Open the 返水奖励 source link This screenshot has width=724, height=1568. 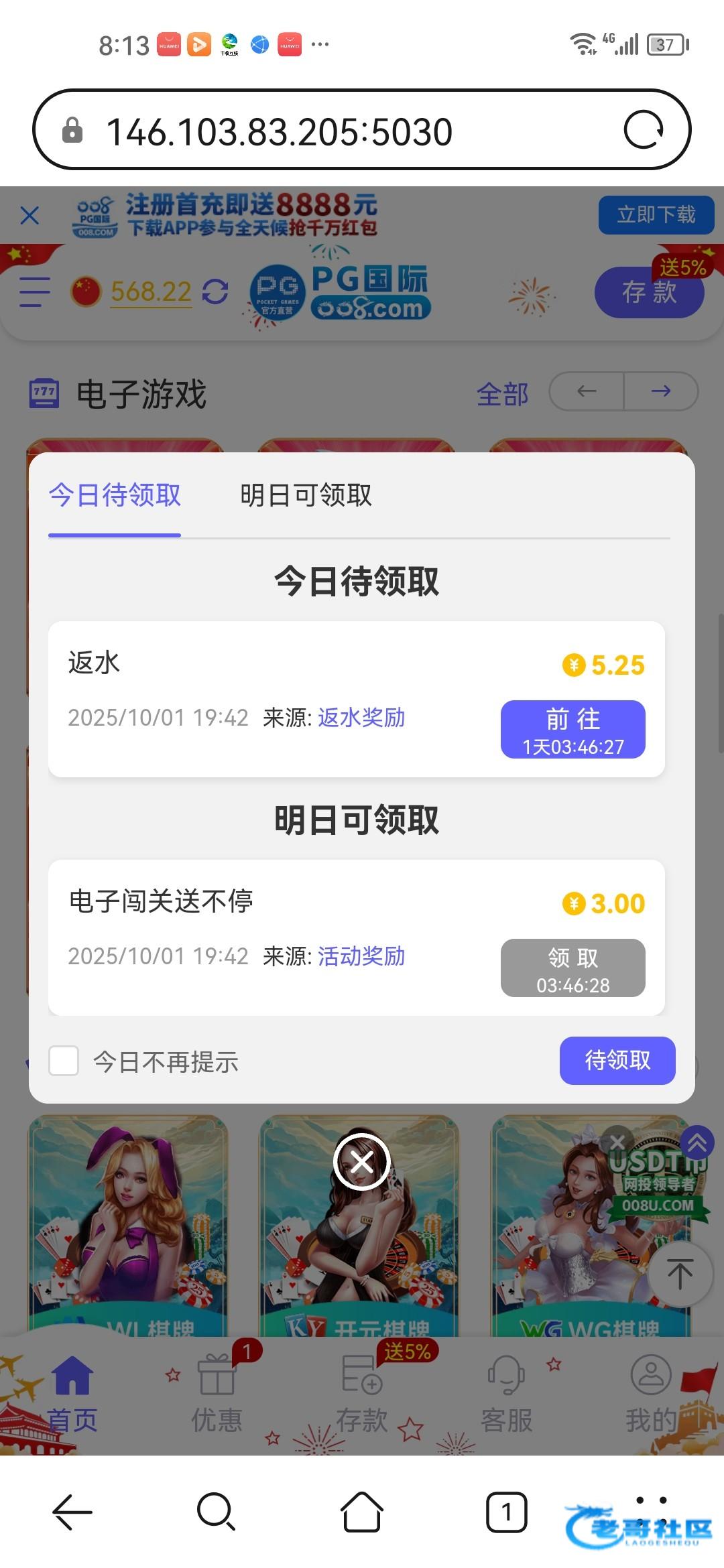pos(361,718)
